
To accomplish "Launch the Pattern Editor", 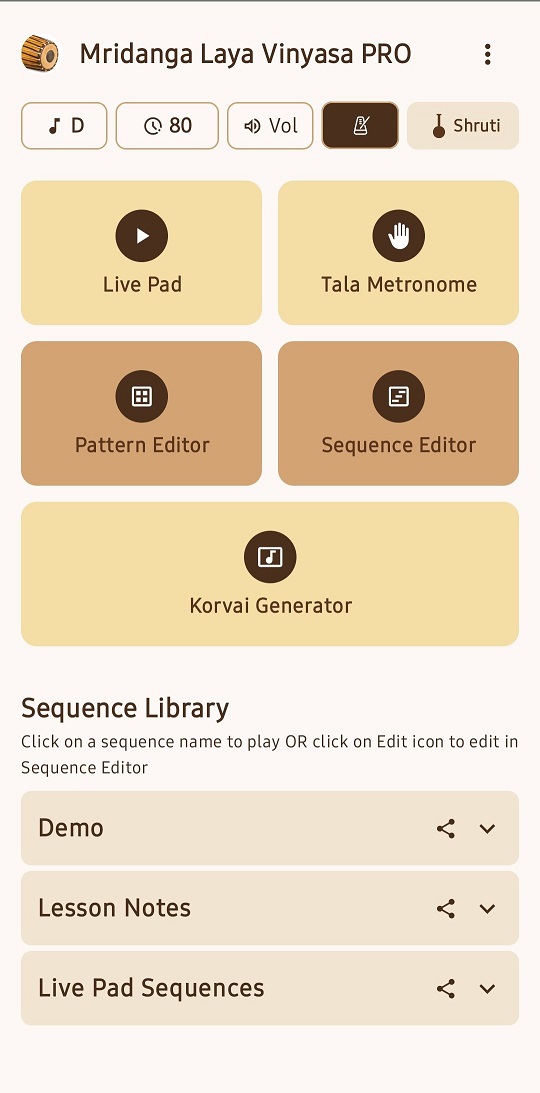I will (141, 413).
